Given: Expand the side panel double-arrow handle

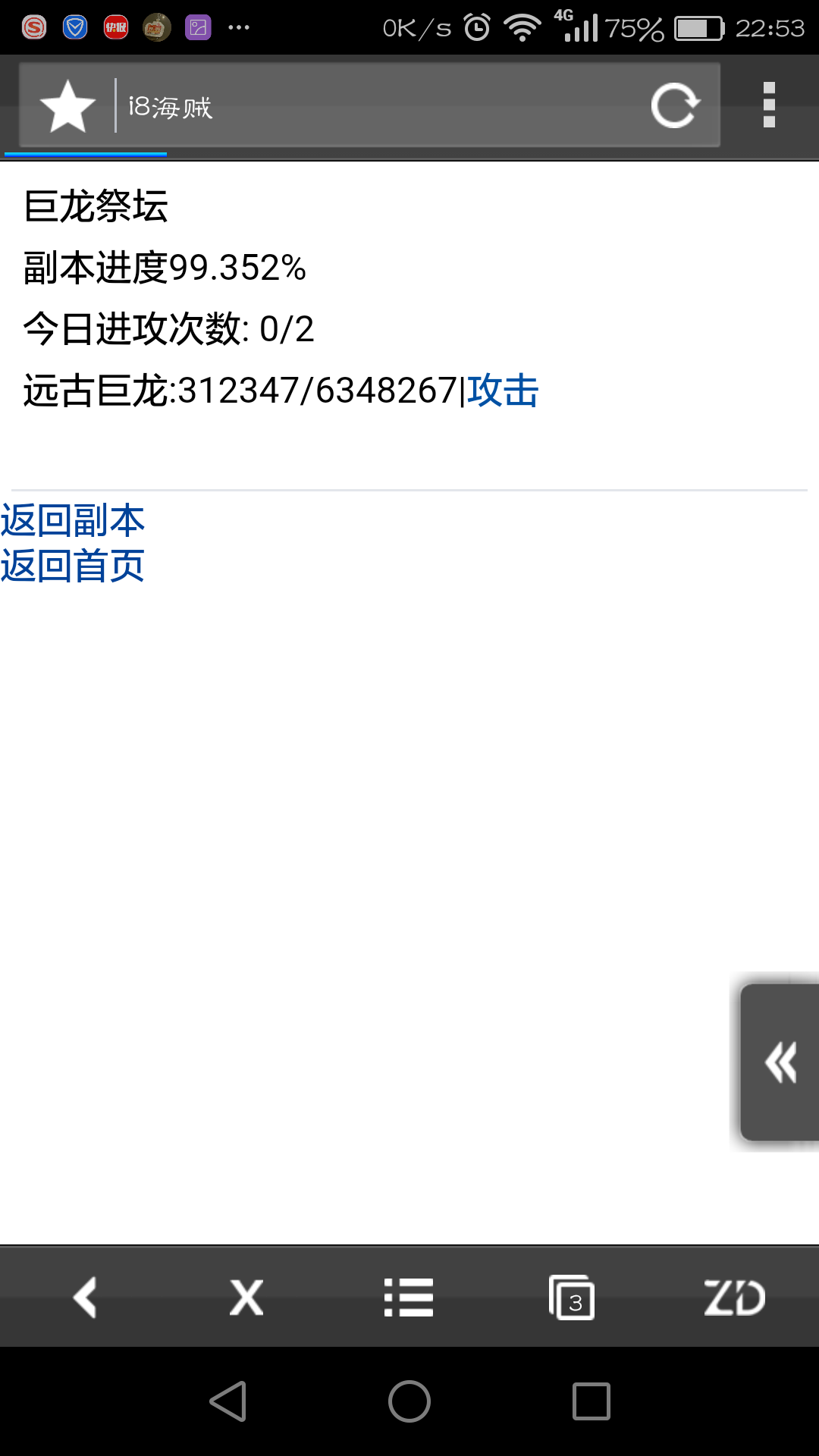Looking at the screenshot, I should tap(780, 1062).
